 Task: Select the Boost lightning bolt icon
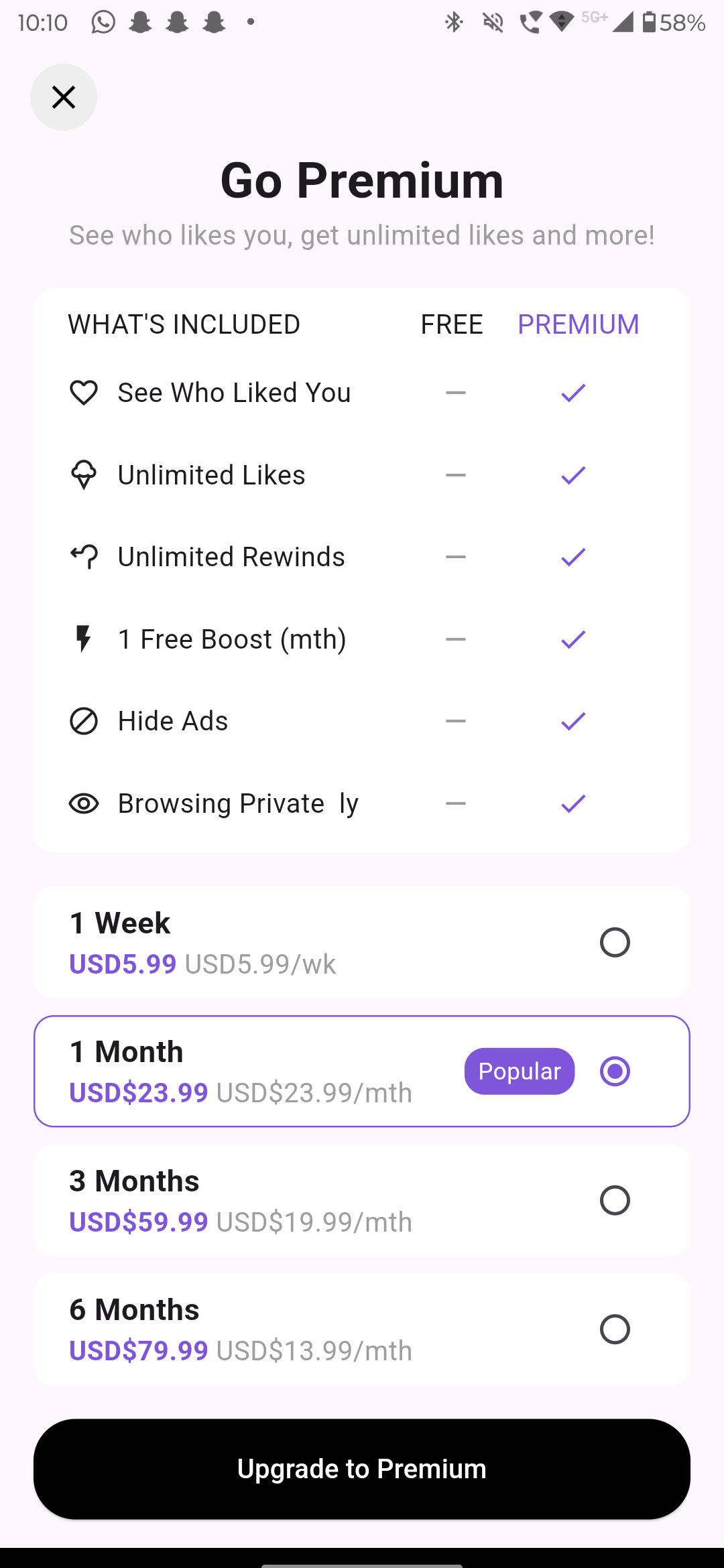coord(82,639)
